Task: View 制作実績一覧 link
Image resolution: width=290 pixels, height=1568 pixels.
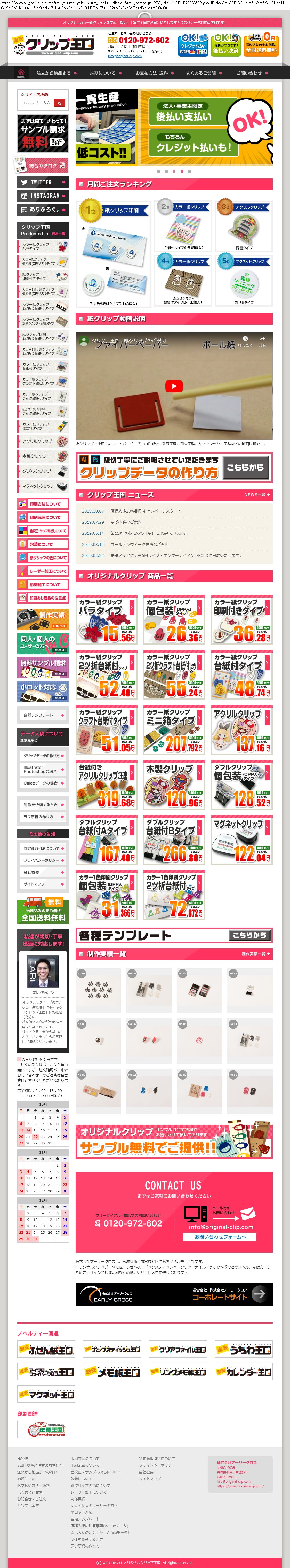Action: 256,954
